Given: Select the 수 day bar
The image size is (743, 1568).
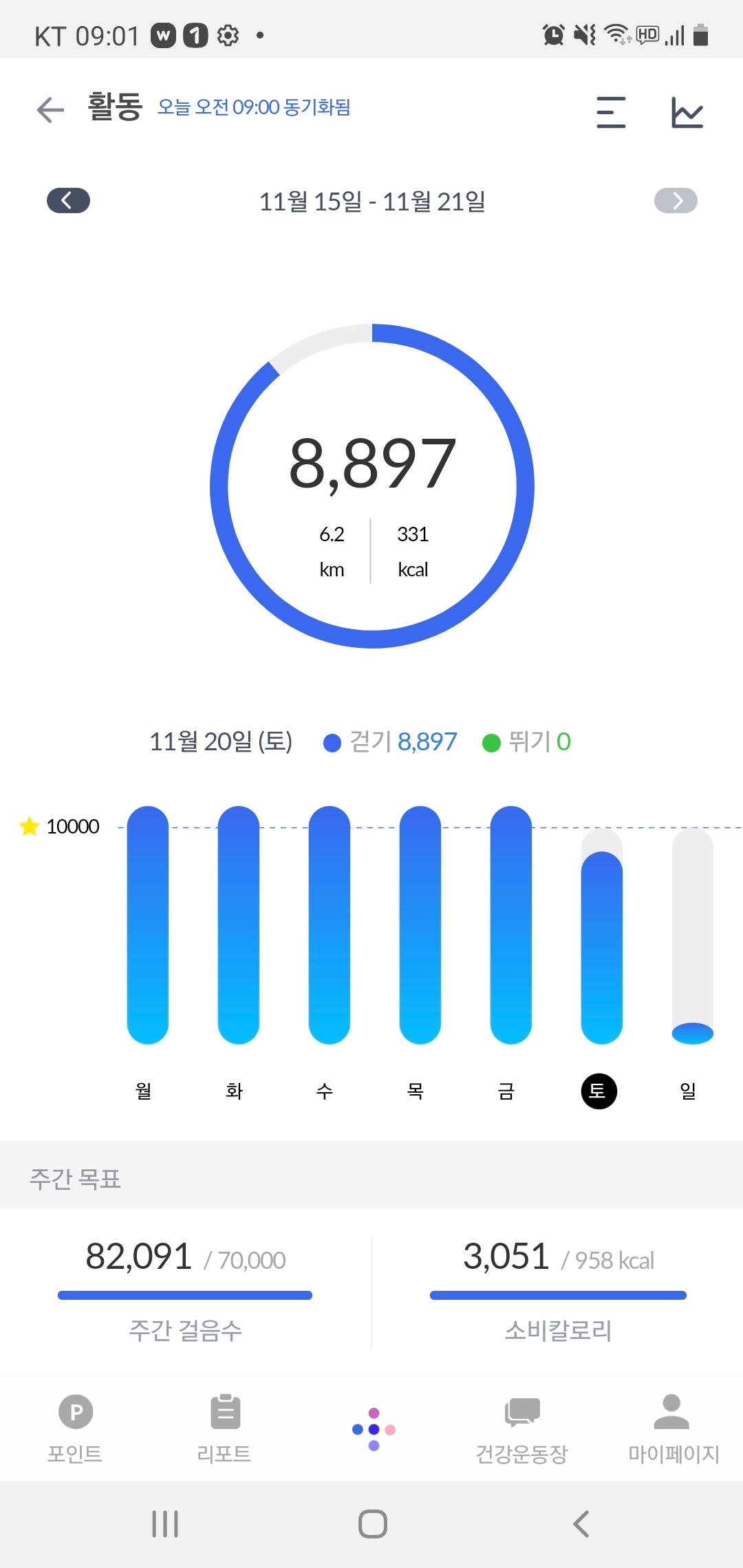Looking at the screenshot, I should pos(329,925).
